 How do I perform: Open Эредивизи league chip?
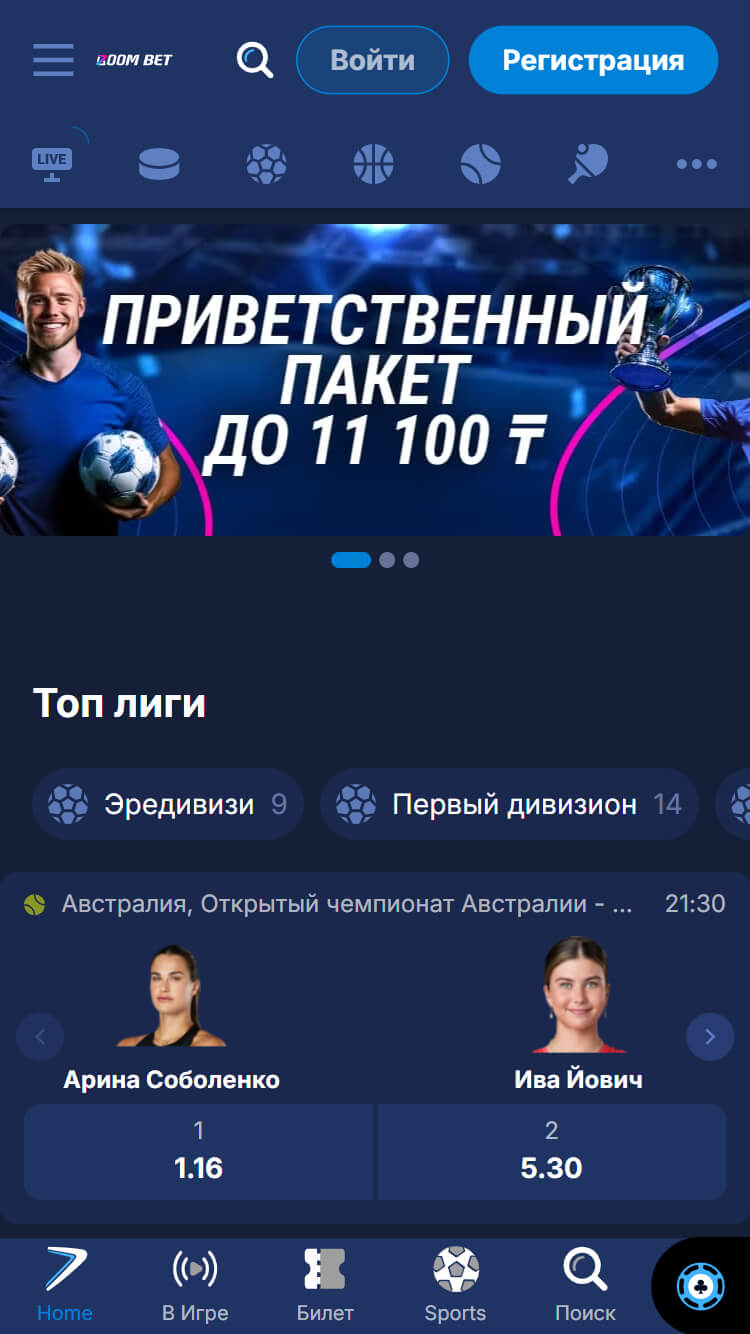pyautogui.click(x=168, y=804)
